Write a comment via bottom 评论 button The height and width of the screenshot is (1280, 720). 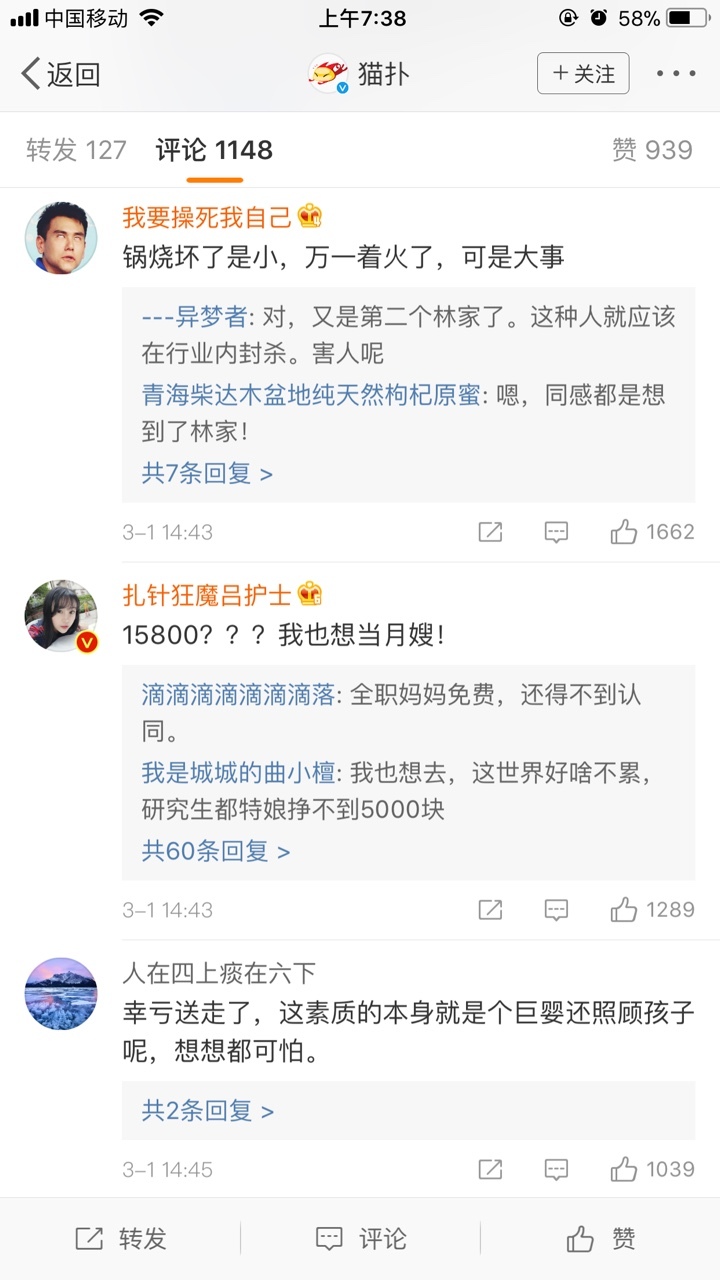click(360, 1239)
